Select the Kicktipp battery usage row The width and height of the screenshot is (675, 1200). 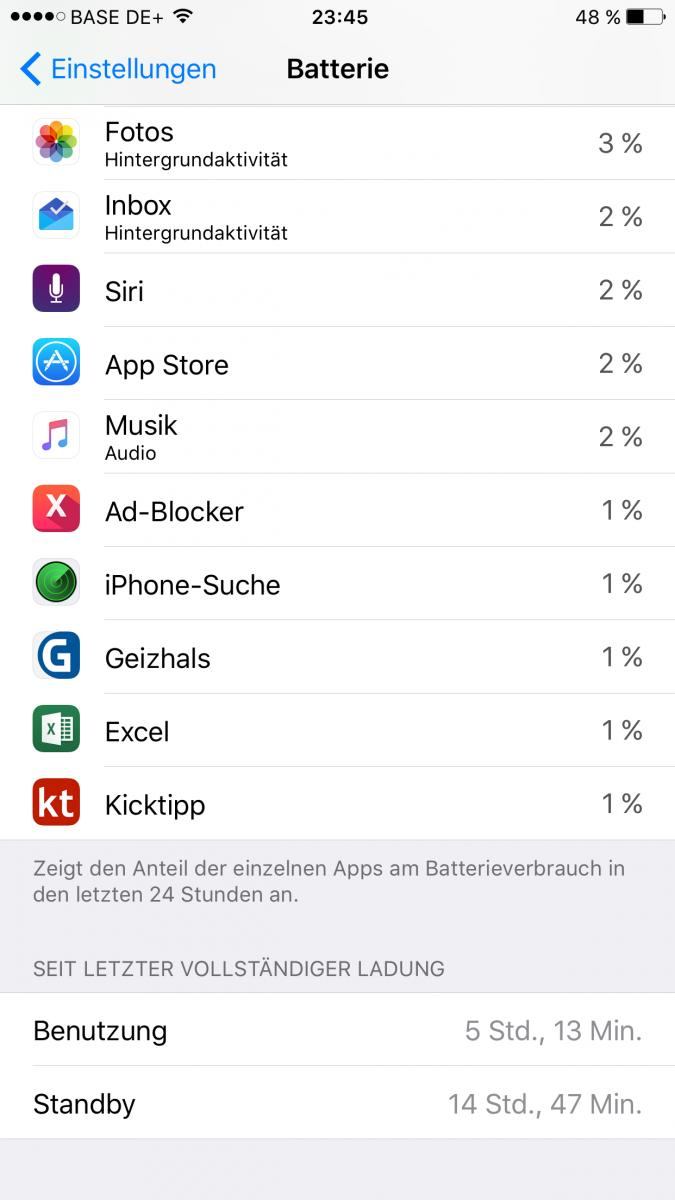pos(337,804)
